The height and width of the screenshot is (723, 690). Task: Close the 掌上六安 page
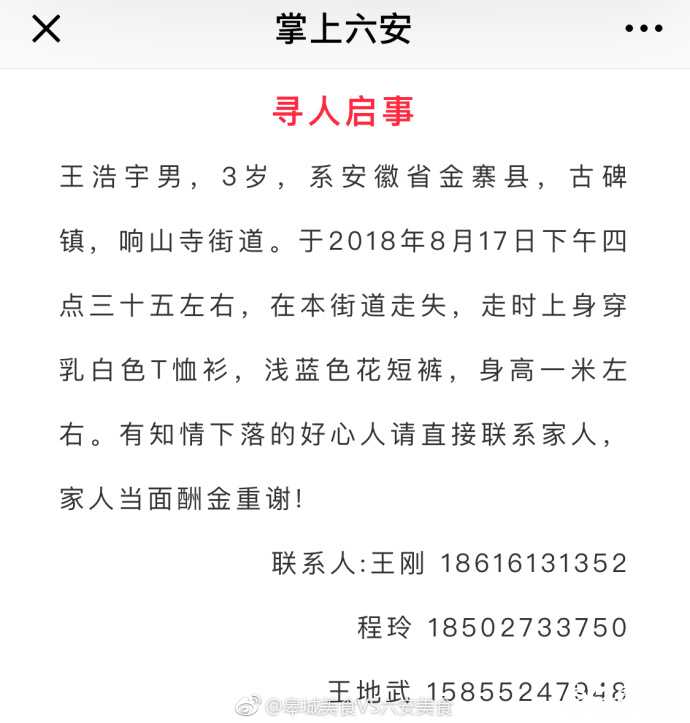(46, 30)
